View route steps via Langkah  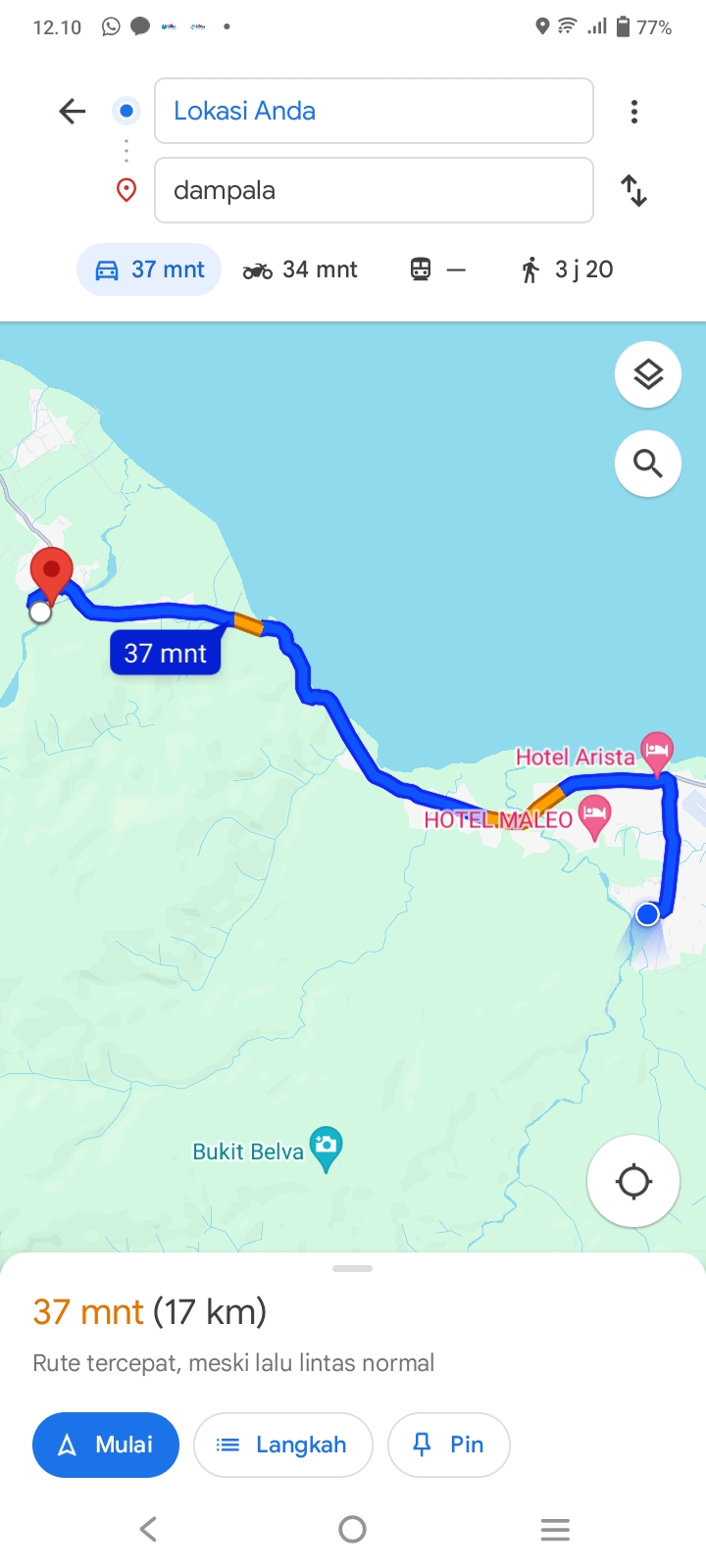[x=282, y=1445]
